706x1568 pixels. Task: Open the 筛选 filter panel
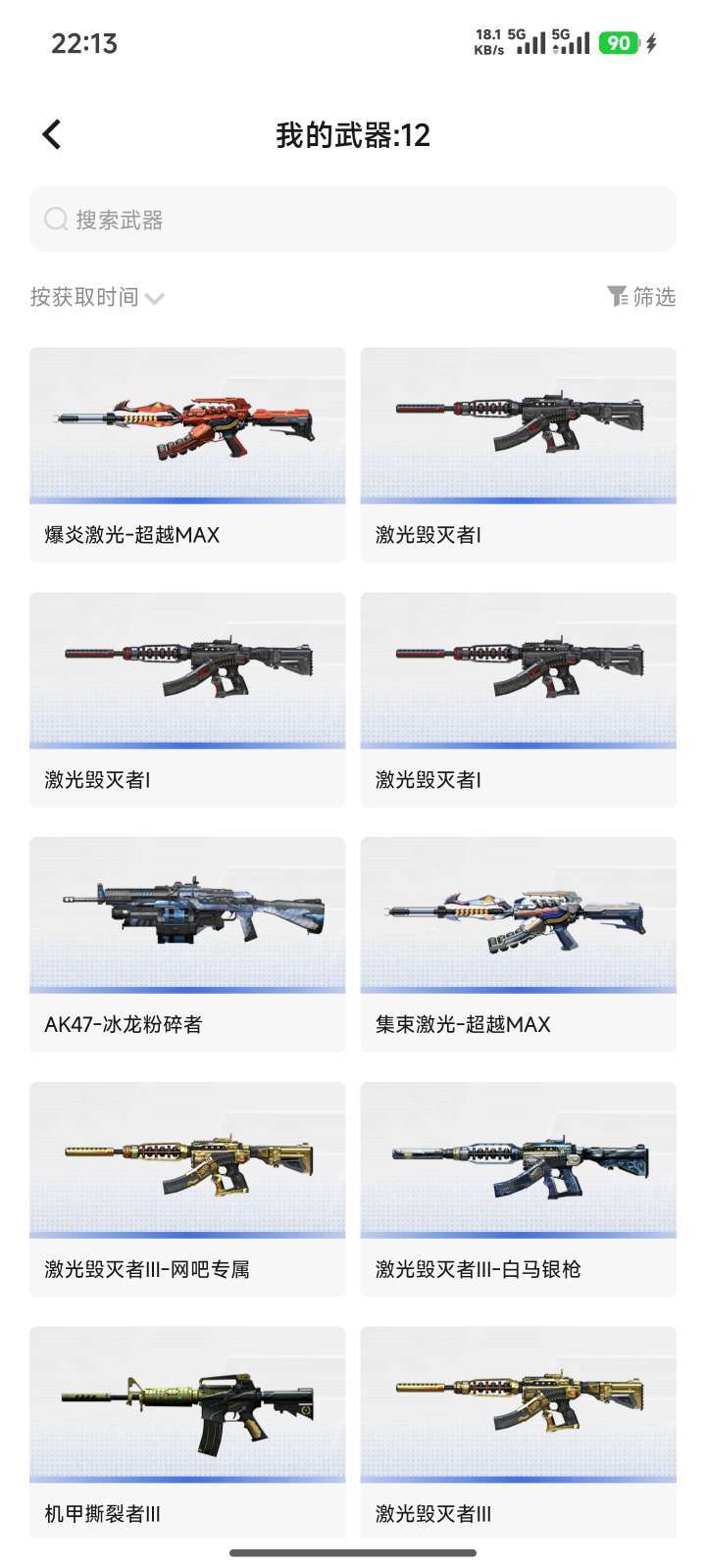[642, 298]
